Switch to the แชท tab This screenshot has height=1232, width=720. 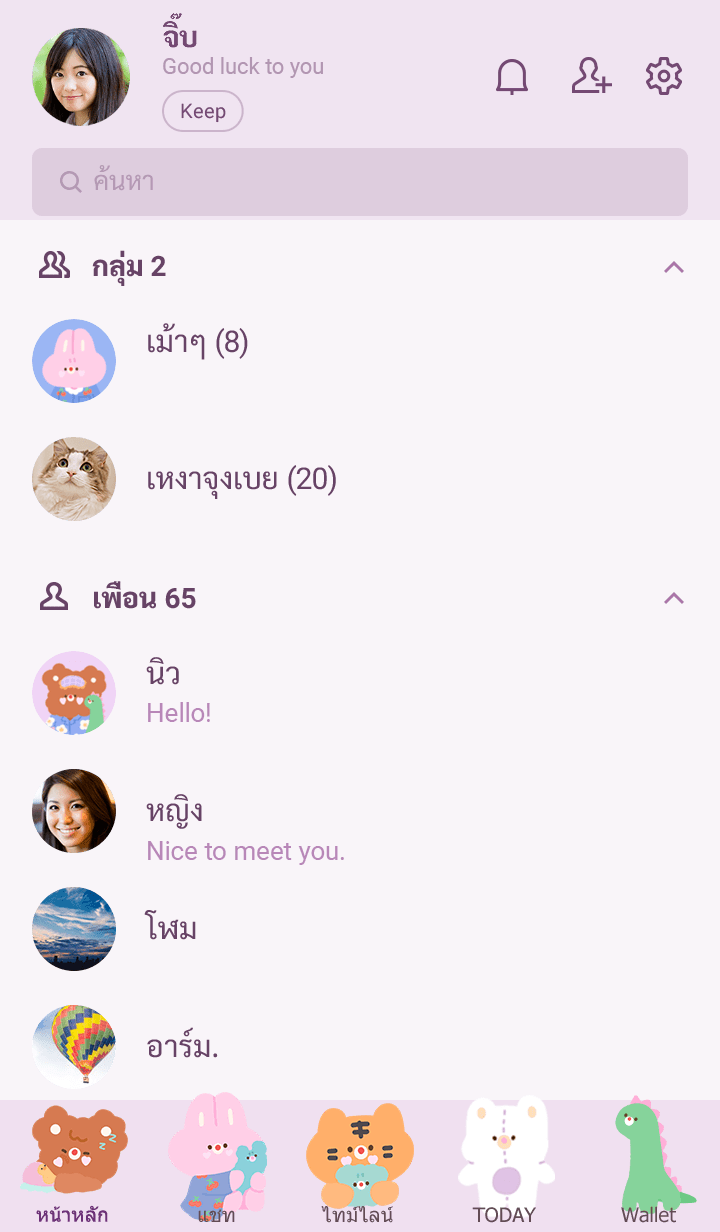click(x=216, y=1166)
